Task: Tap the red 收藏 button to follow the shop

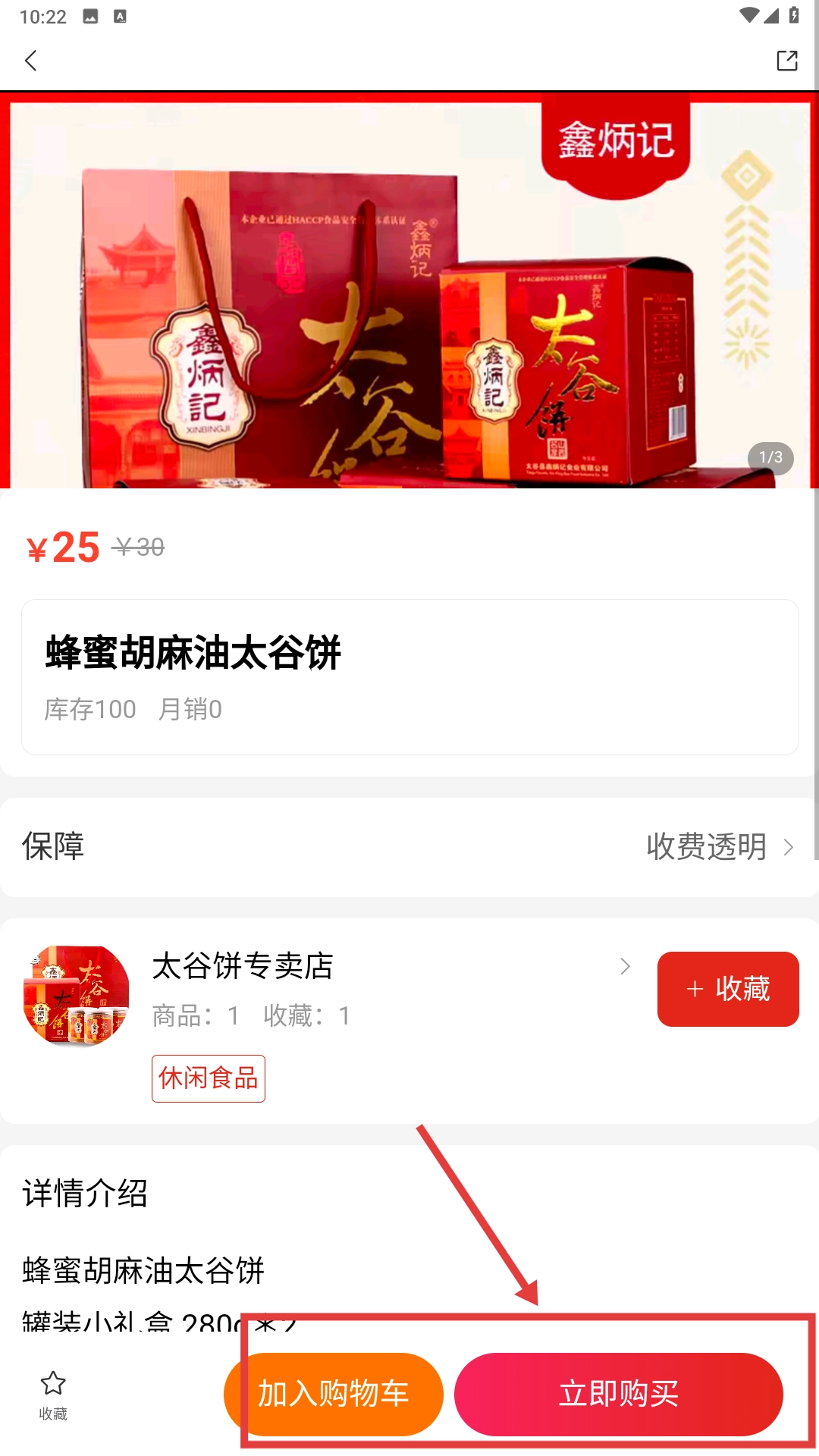Action: click(727, 989)
